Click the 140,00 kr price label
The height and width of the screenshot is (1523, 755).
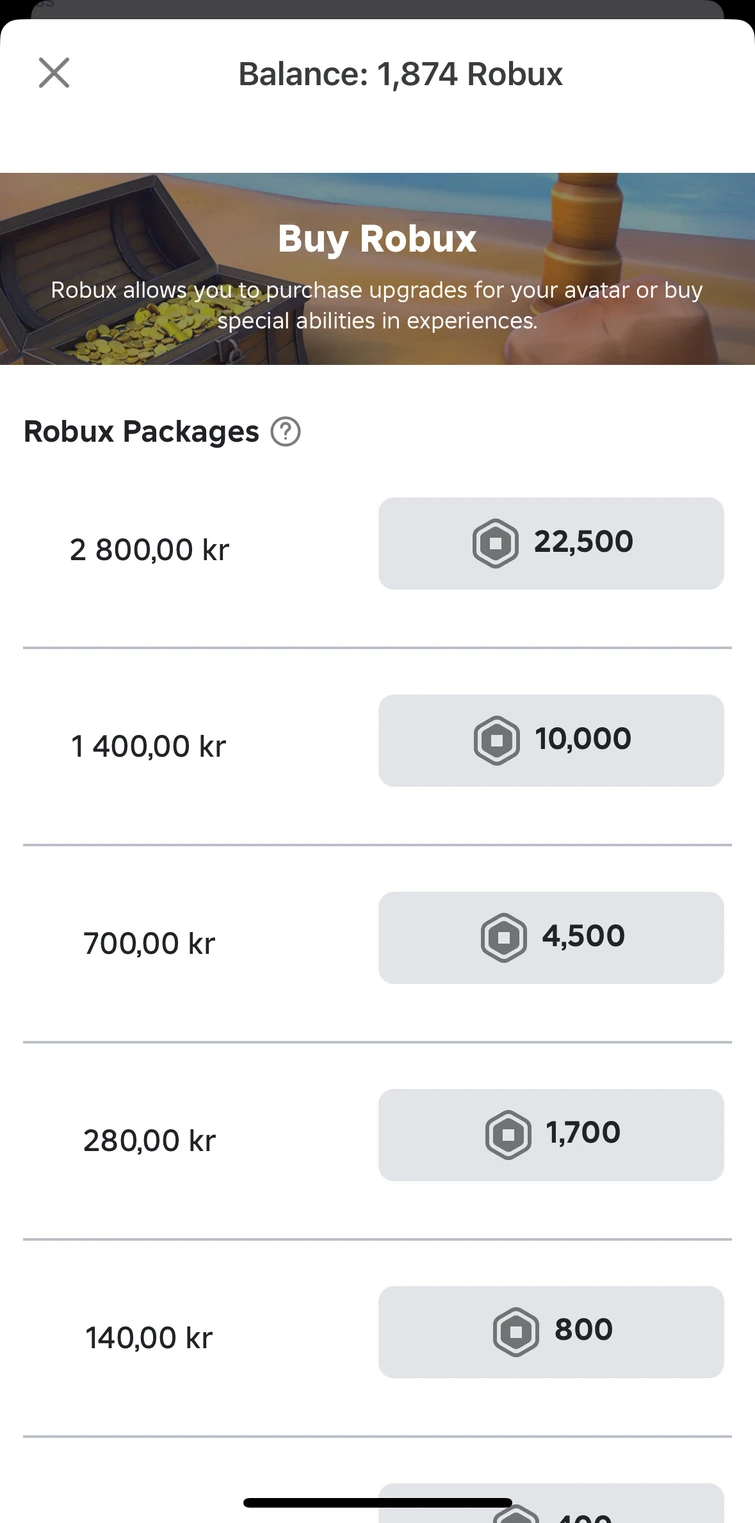[x=149, y=1336]
